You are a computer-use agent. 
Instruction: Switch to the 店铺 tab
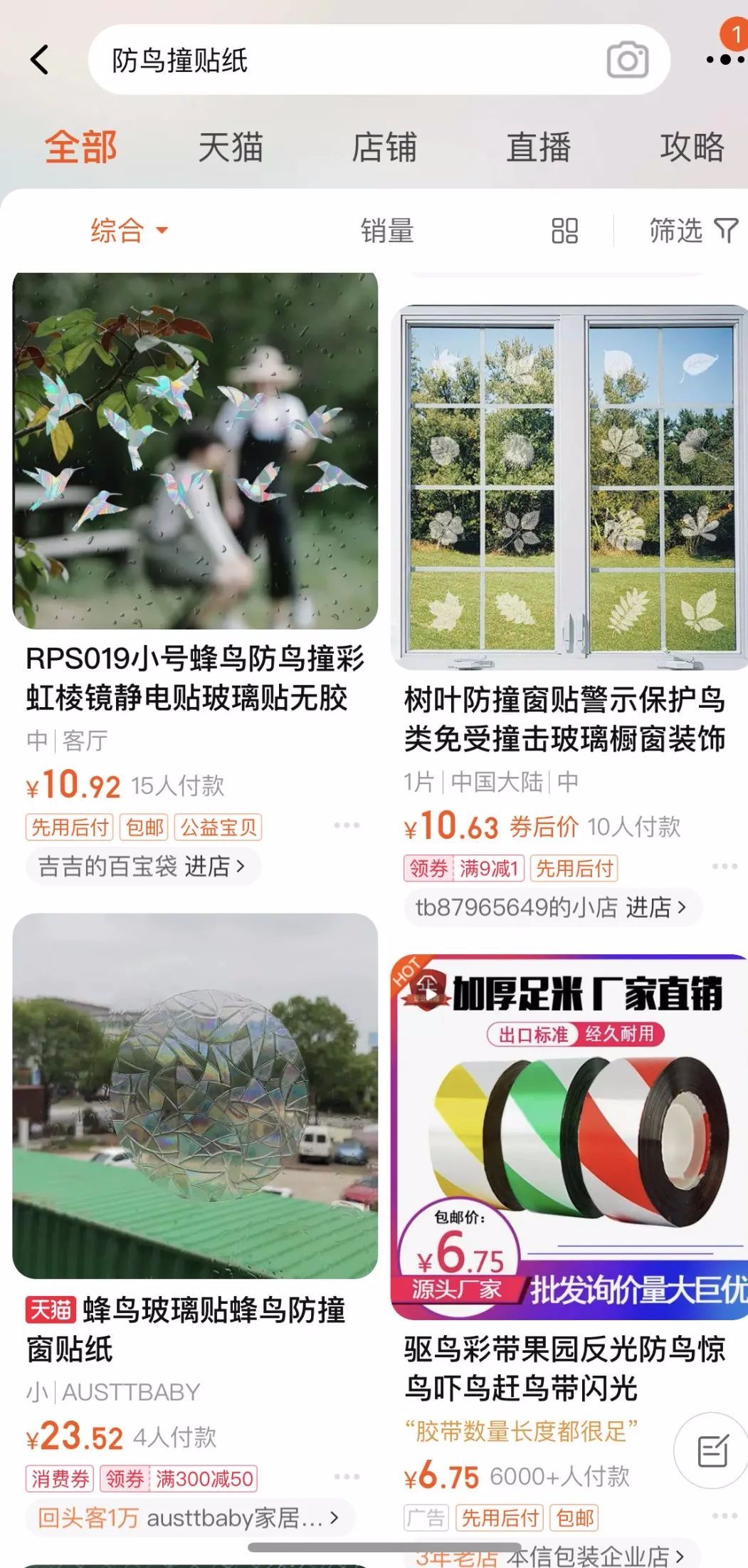pyautogui.click(x=384, y=147)
